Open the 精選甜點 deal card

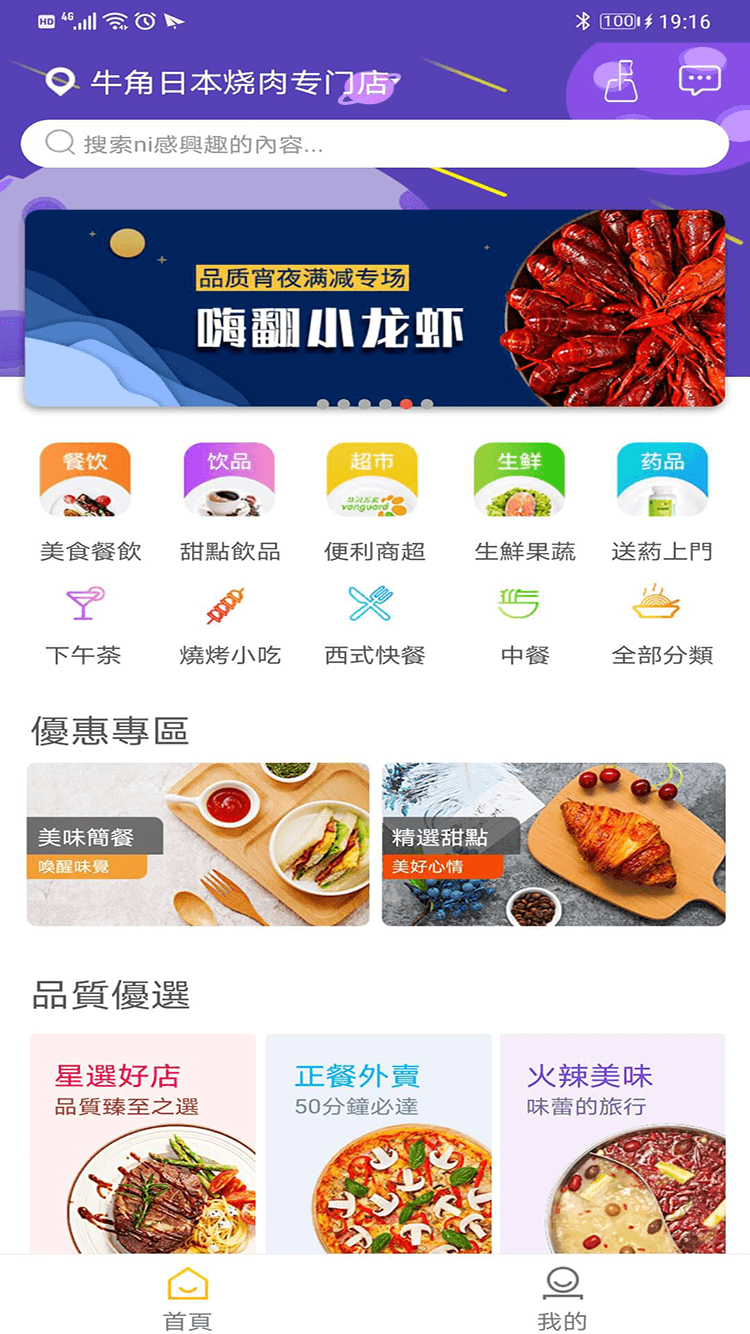pos(554,844)
